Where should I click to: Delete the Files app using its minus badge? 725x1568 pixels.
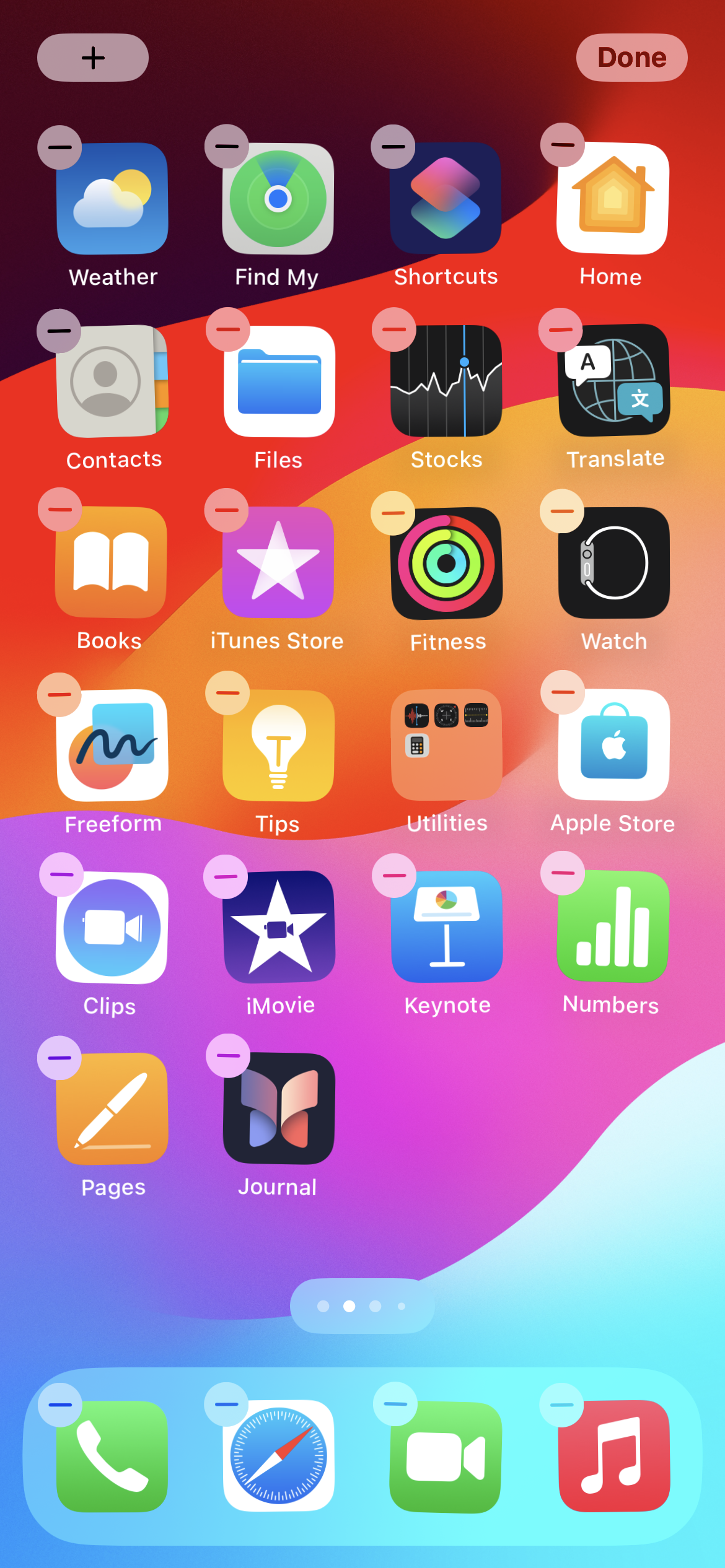[227, 329]
